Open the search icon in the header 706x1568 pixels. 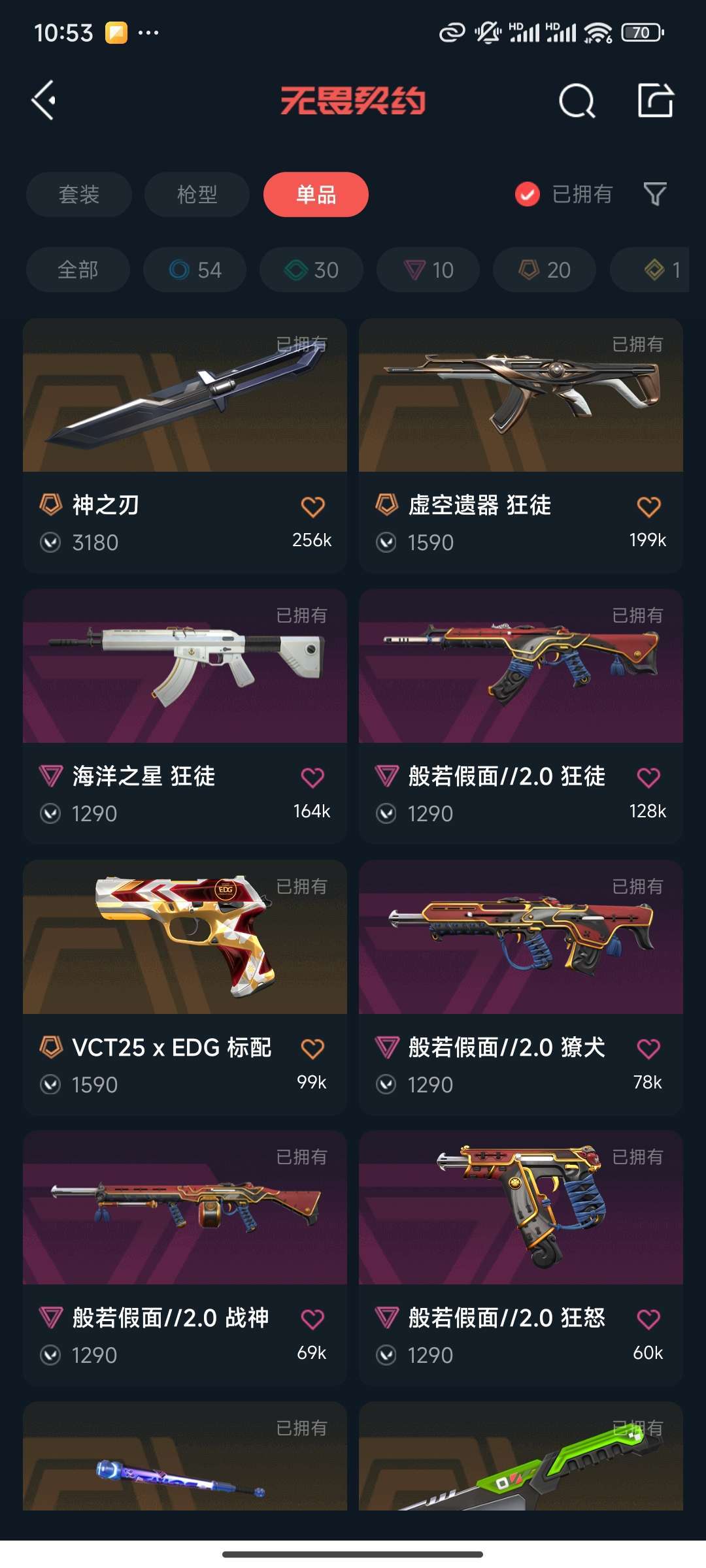point(577,101)
